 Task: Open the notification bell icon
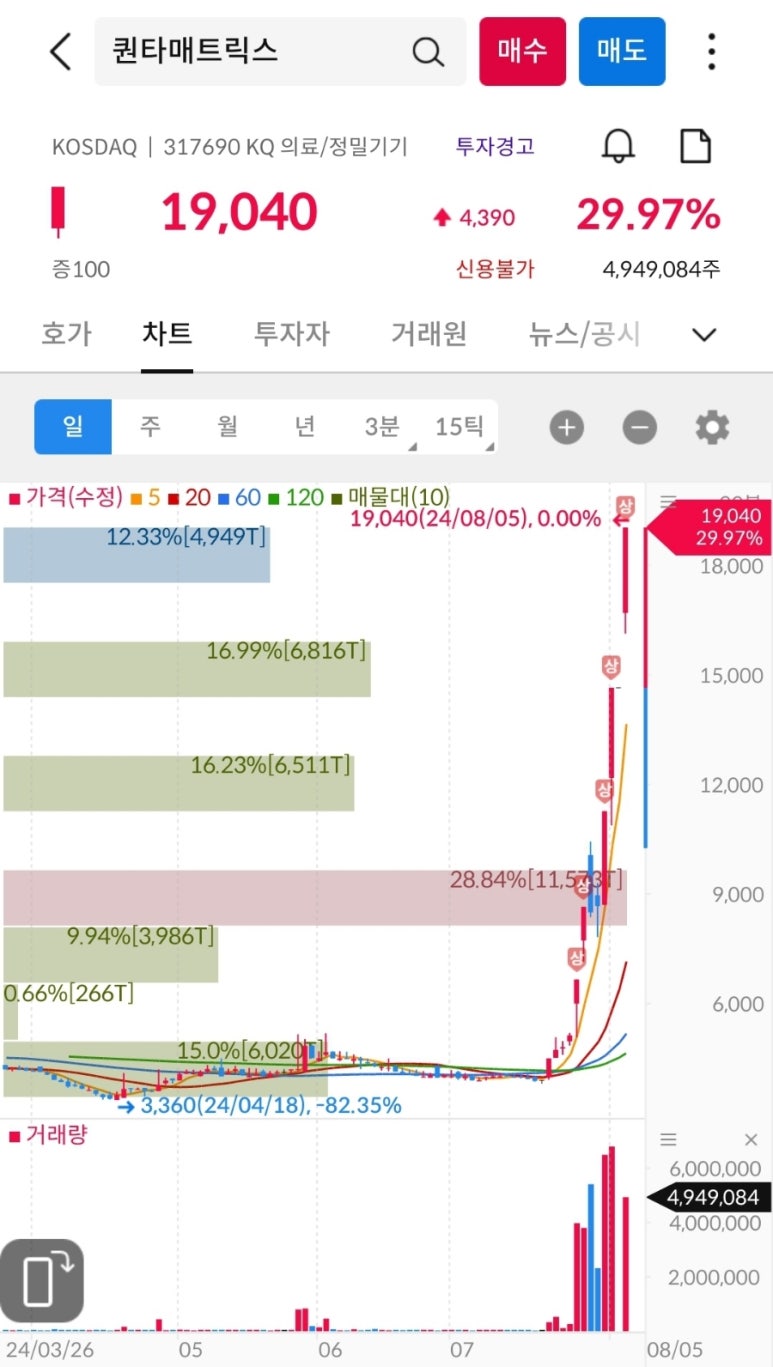tap(617, 145)
